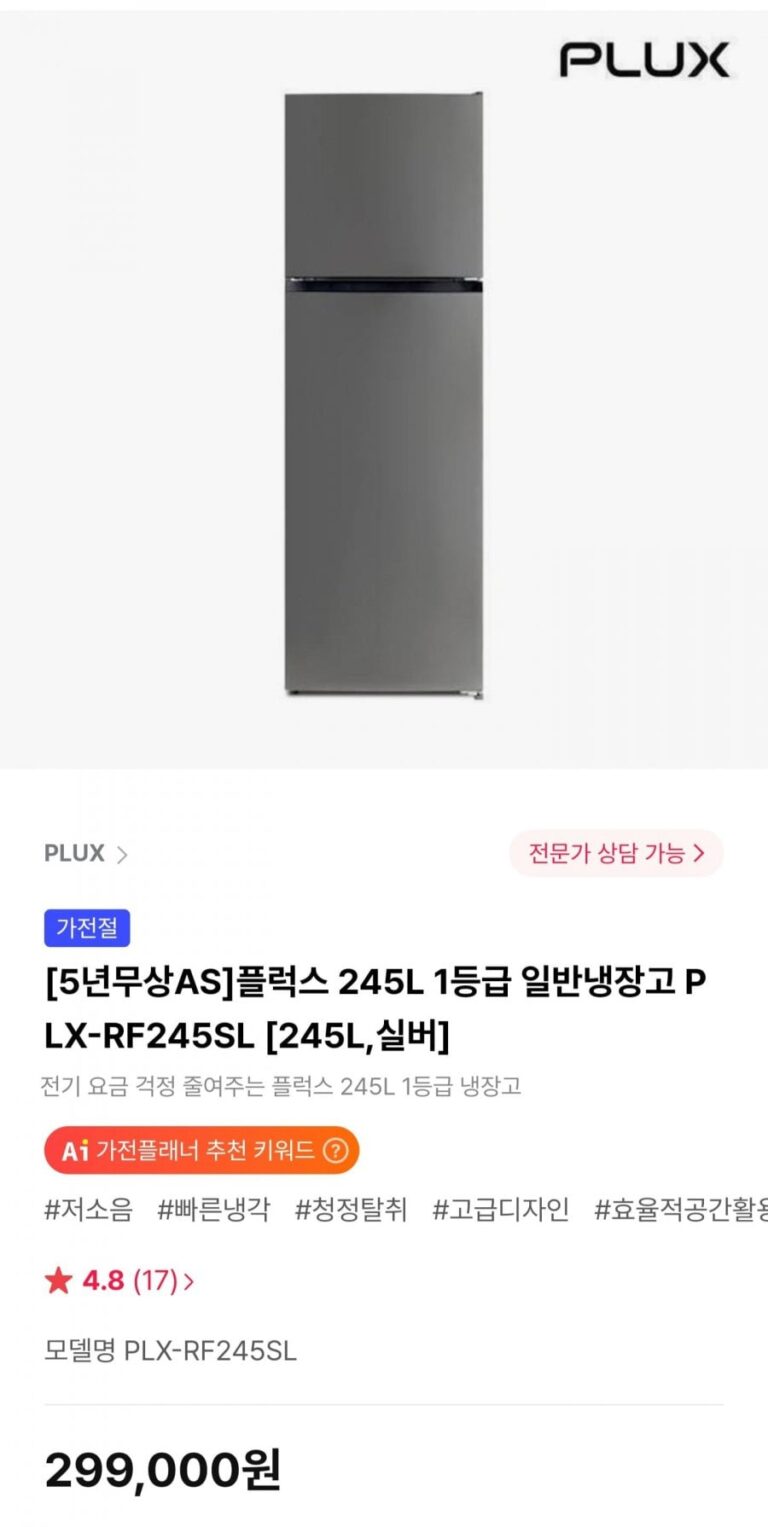The image size is (768, 1527).
Task: Tap the 가전절 badge
Action: (x=87, y=929)
